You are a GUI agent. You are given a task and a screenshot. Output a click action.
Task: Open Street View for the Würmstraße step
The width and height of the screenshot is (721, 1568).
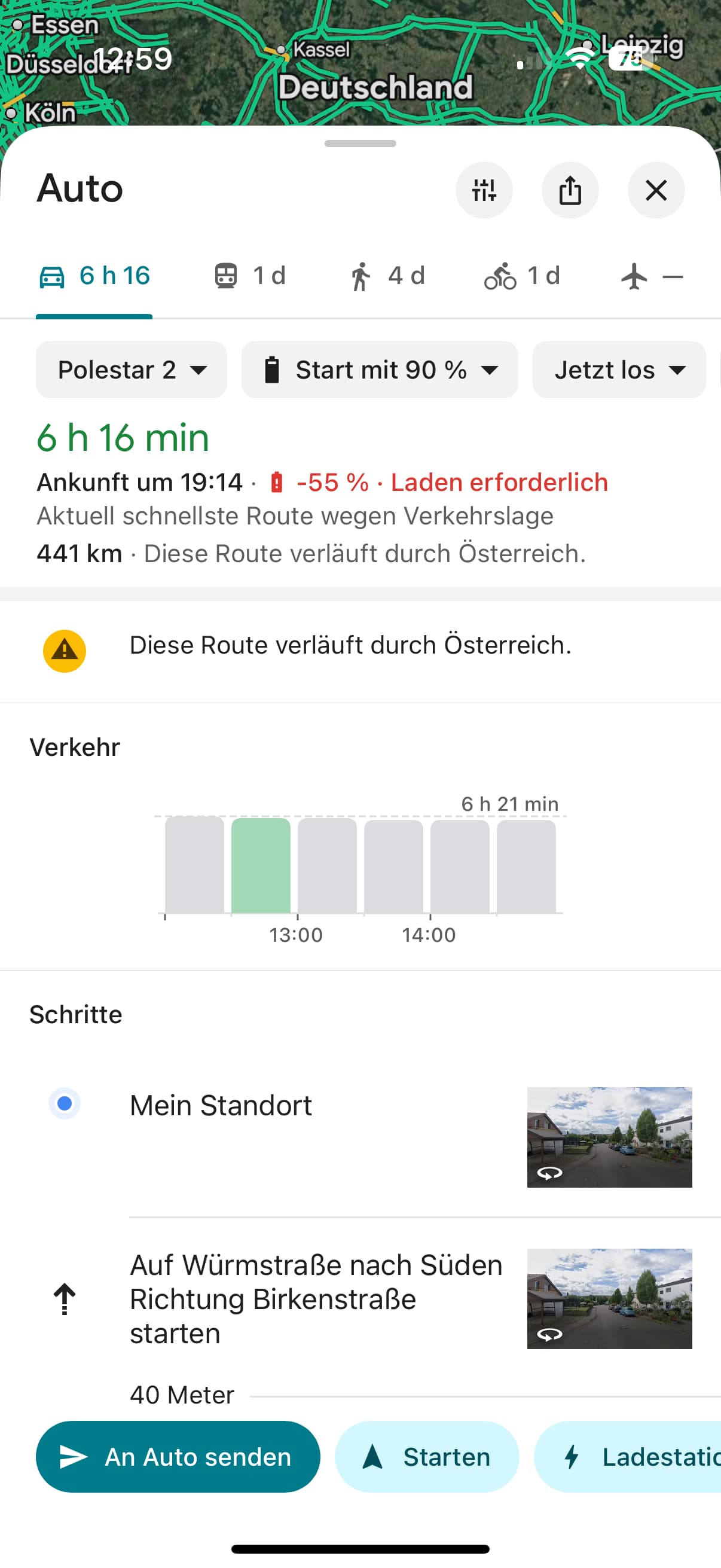click(609, 1298)
